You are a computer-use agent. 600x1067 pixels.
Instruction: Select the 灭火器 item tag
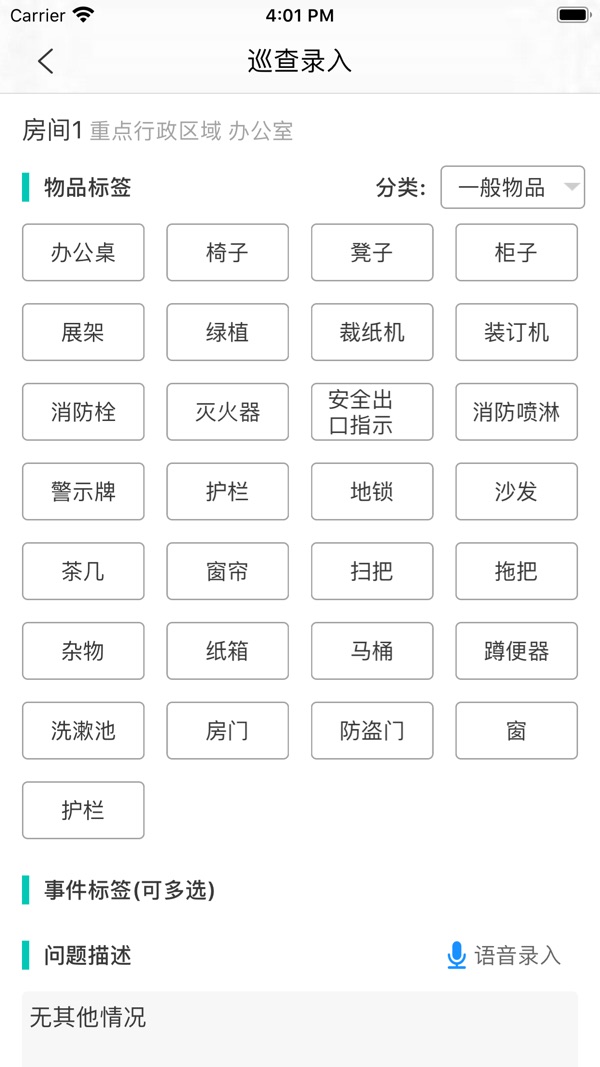(x=227, y=412)
